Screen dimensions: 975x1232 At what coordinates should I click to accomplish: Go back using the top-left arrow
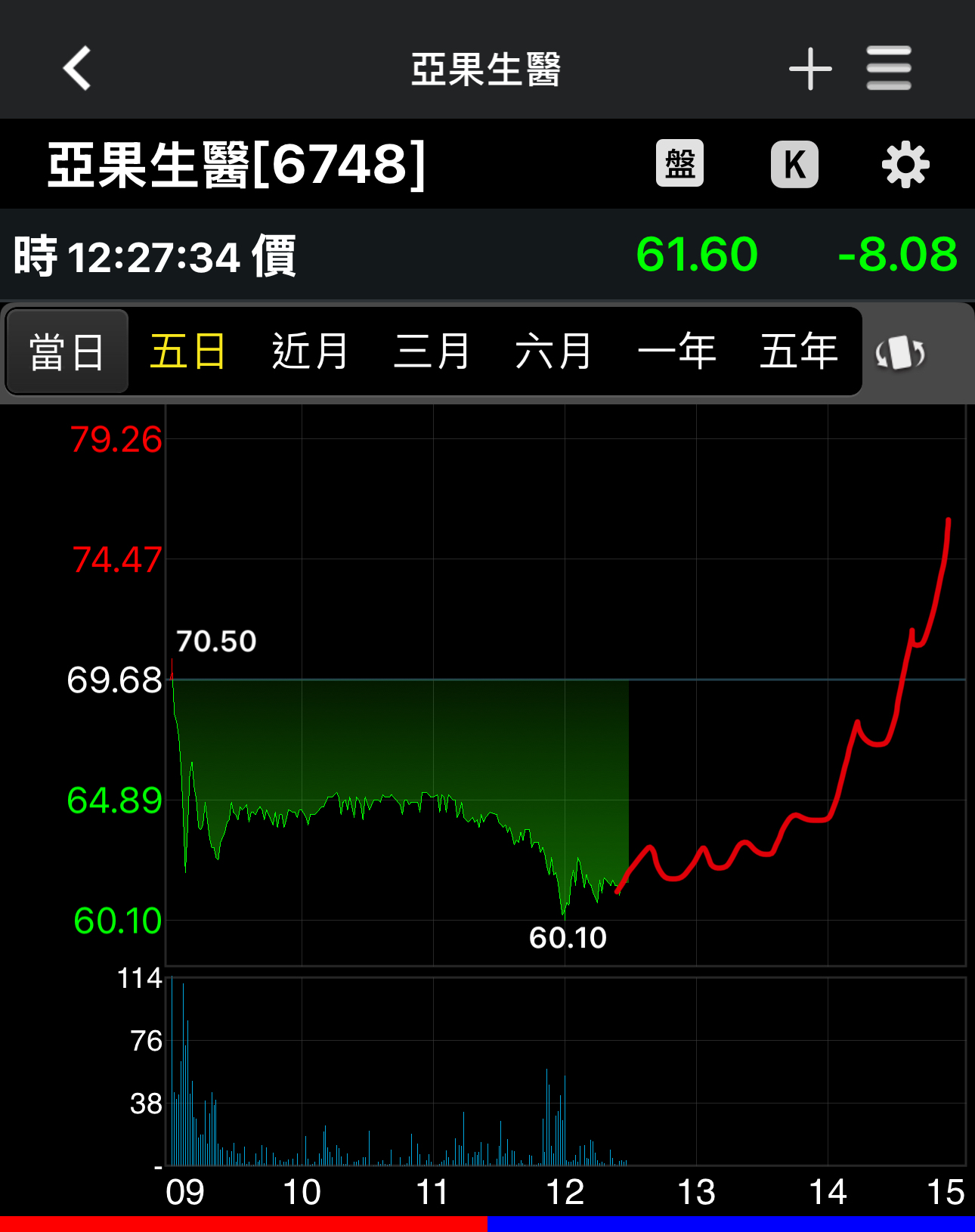coord(77,68)
